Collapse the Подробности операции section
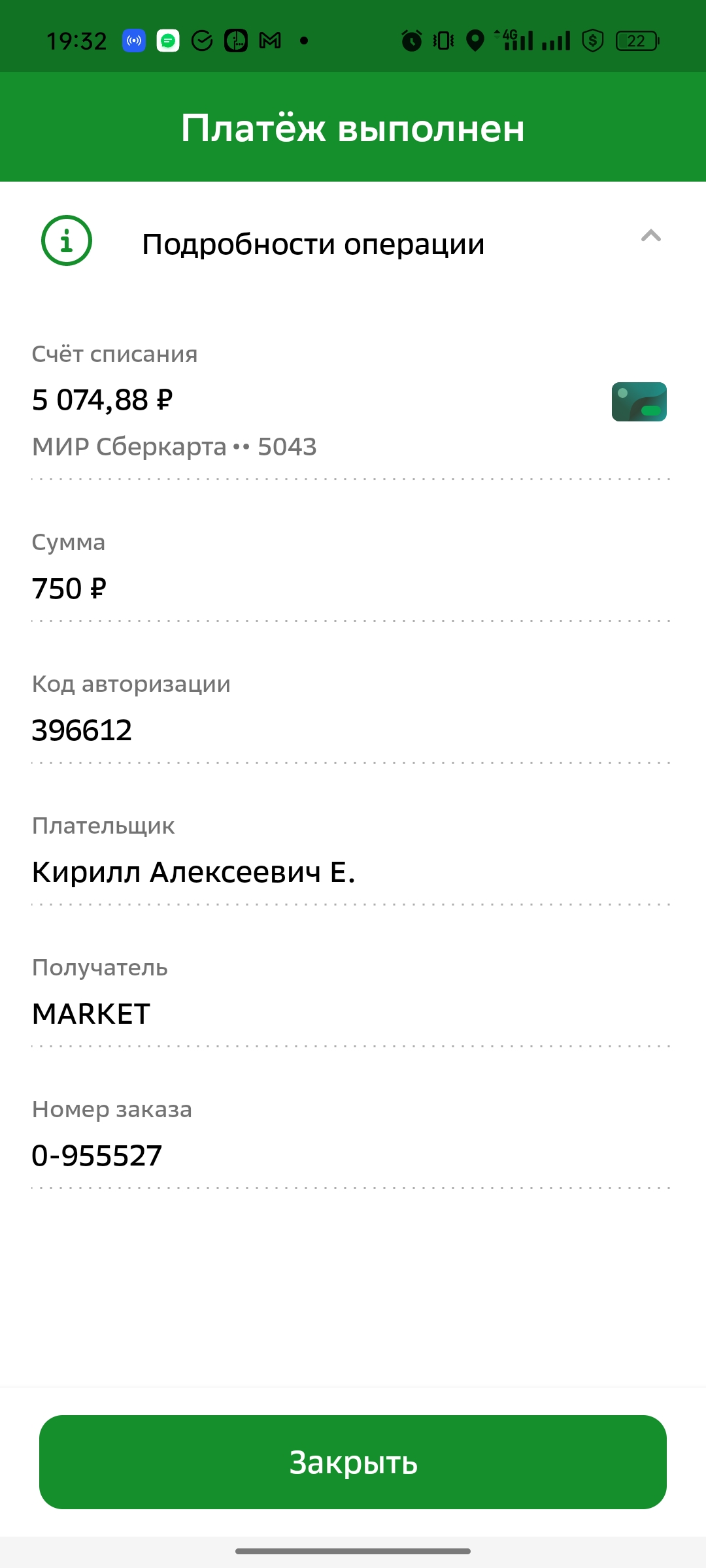The width and height of the screenshot is (706, 1568). 650,236
